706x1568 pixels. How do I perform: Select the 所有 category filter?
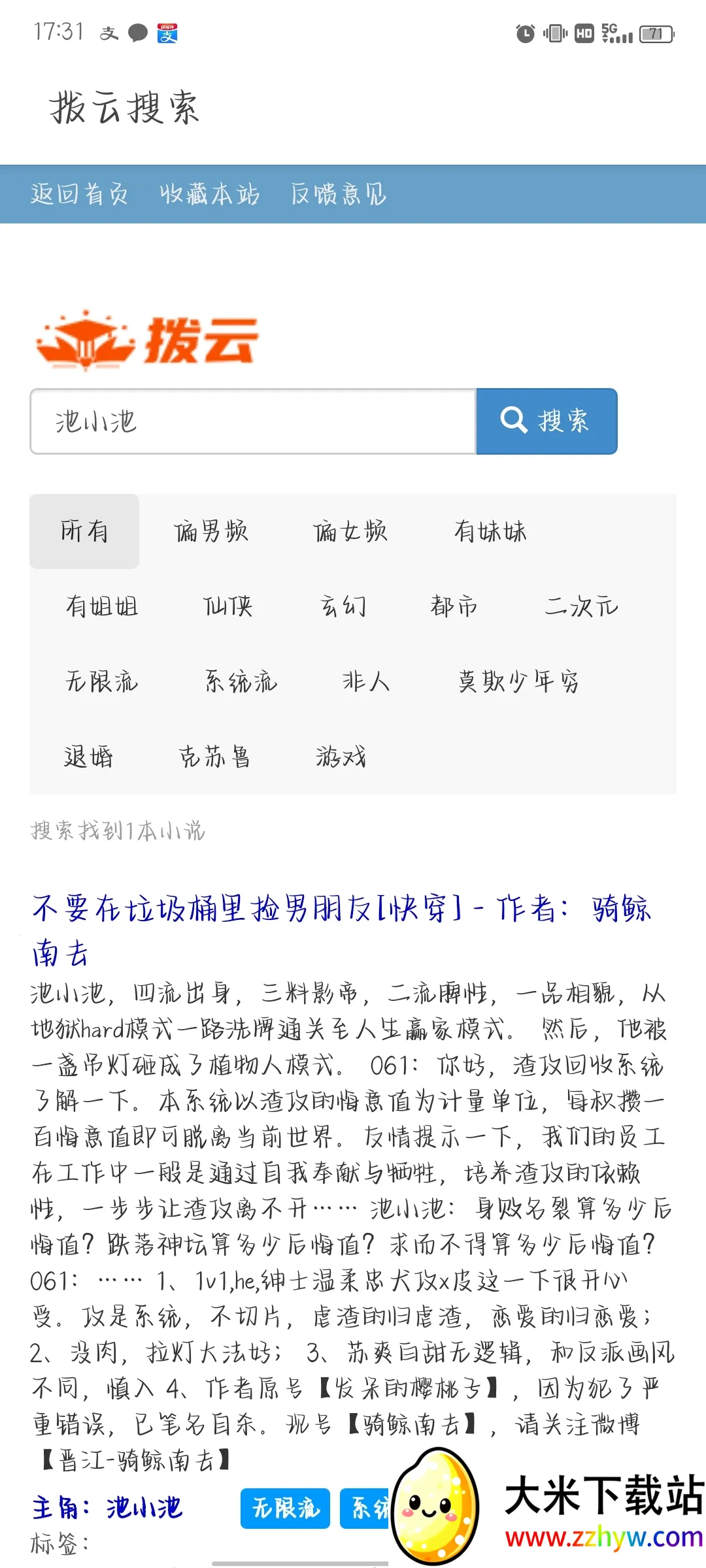tap(84, 531)
